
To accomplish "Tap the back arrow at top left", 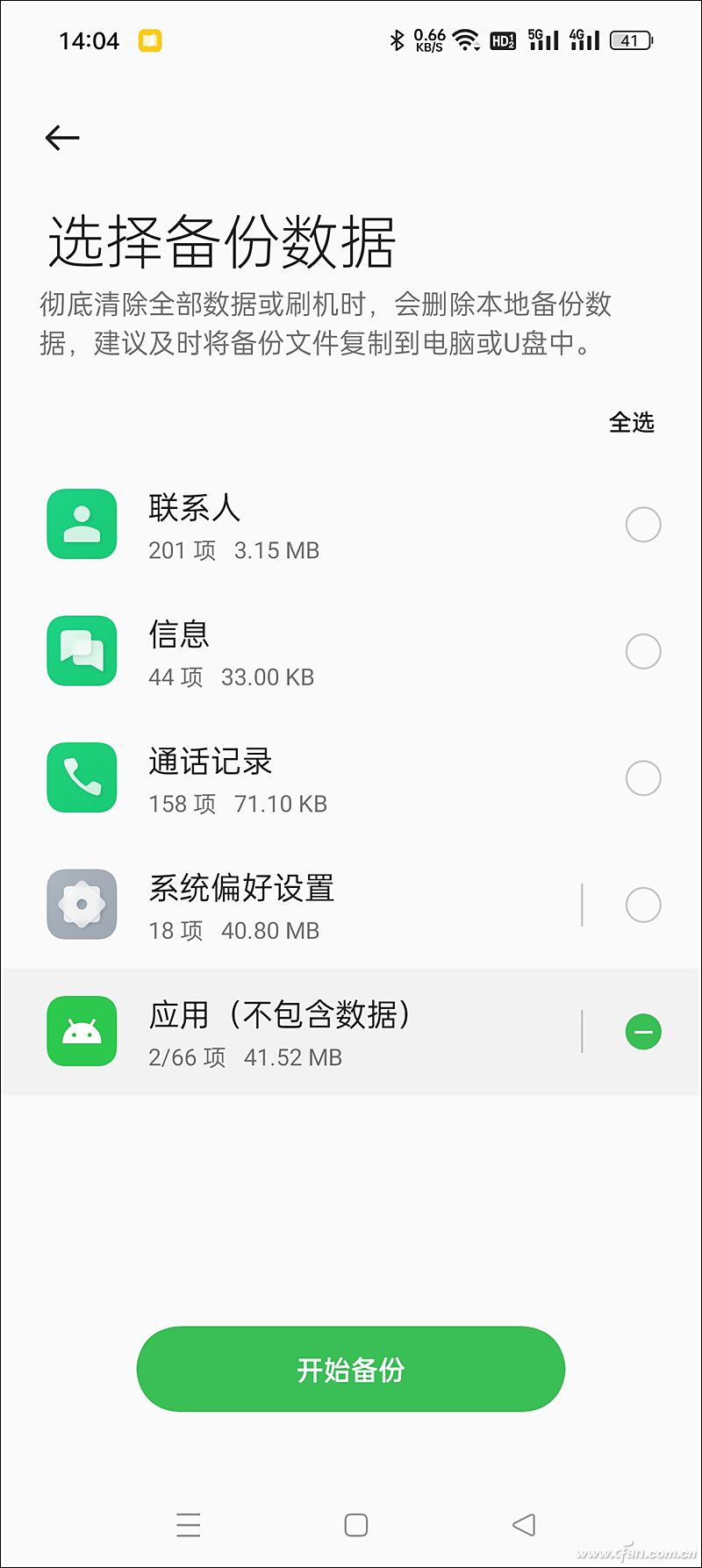I will click(61, 137).
